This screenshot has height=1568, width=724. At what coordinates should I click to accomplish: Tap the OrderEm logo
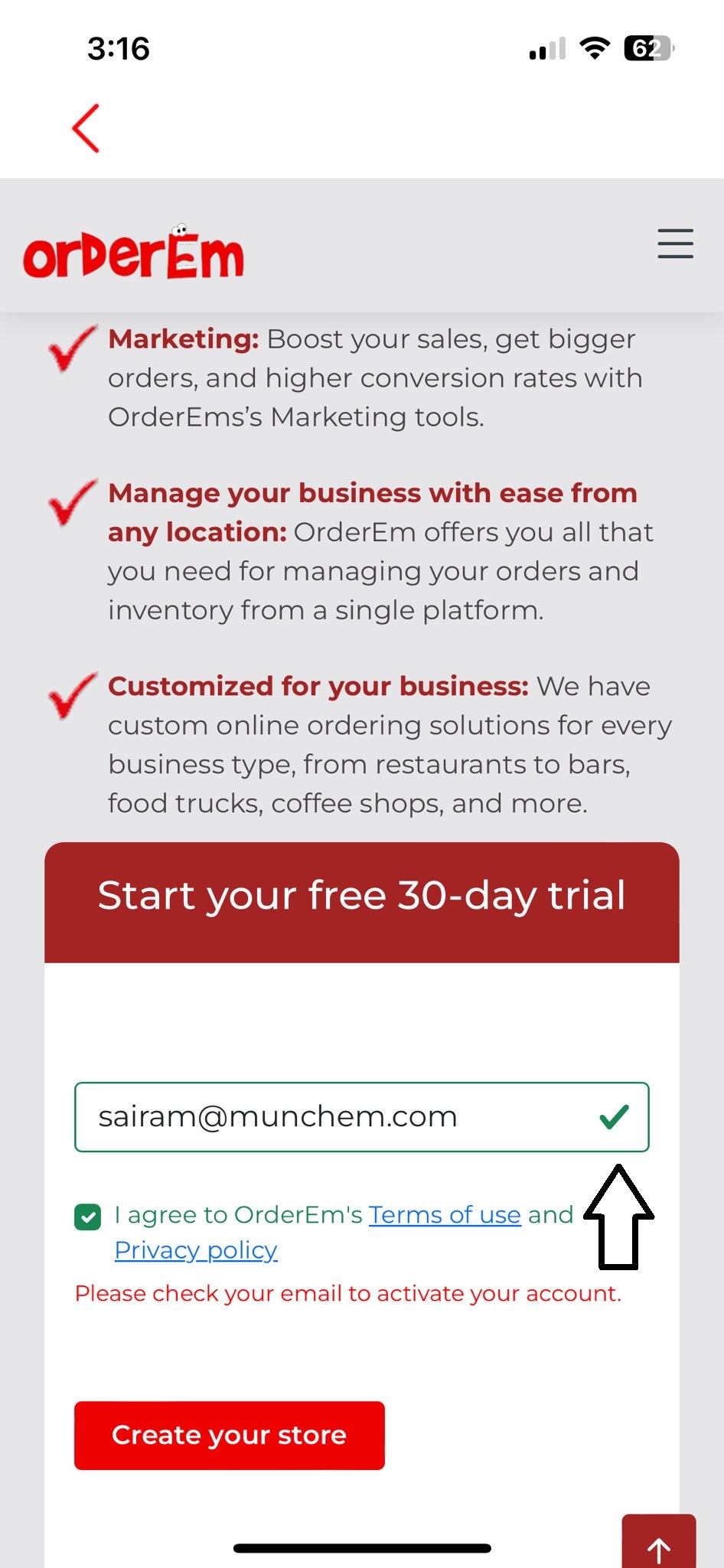[134, 253]
